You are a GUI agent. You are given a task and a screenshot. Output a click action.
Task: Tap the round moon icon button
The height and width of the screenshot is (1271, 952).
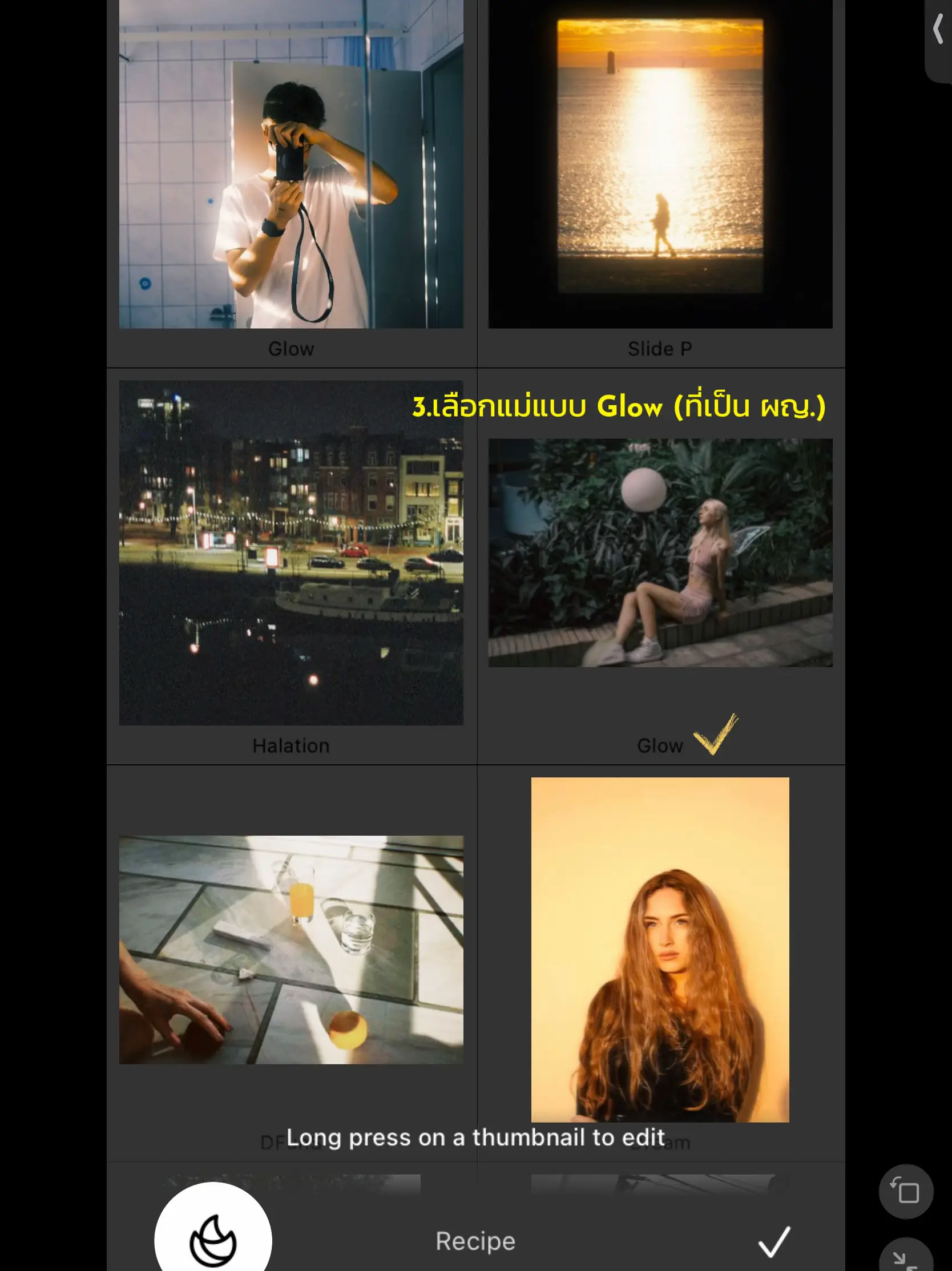click(213, 1240)
